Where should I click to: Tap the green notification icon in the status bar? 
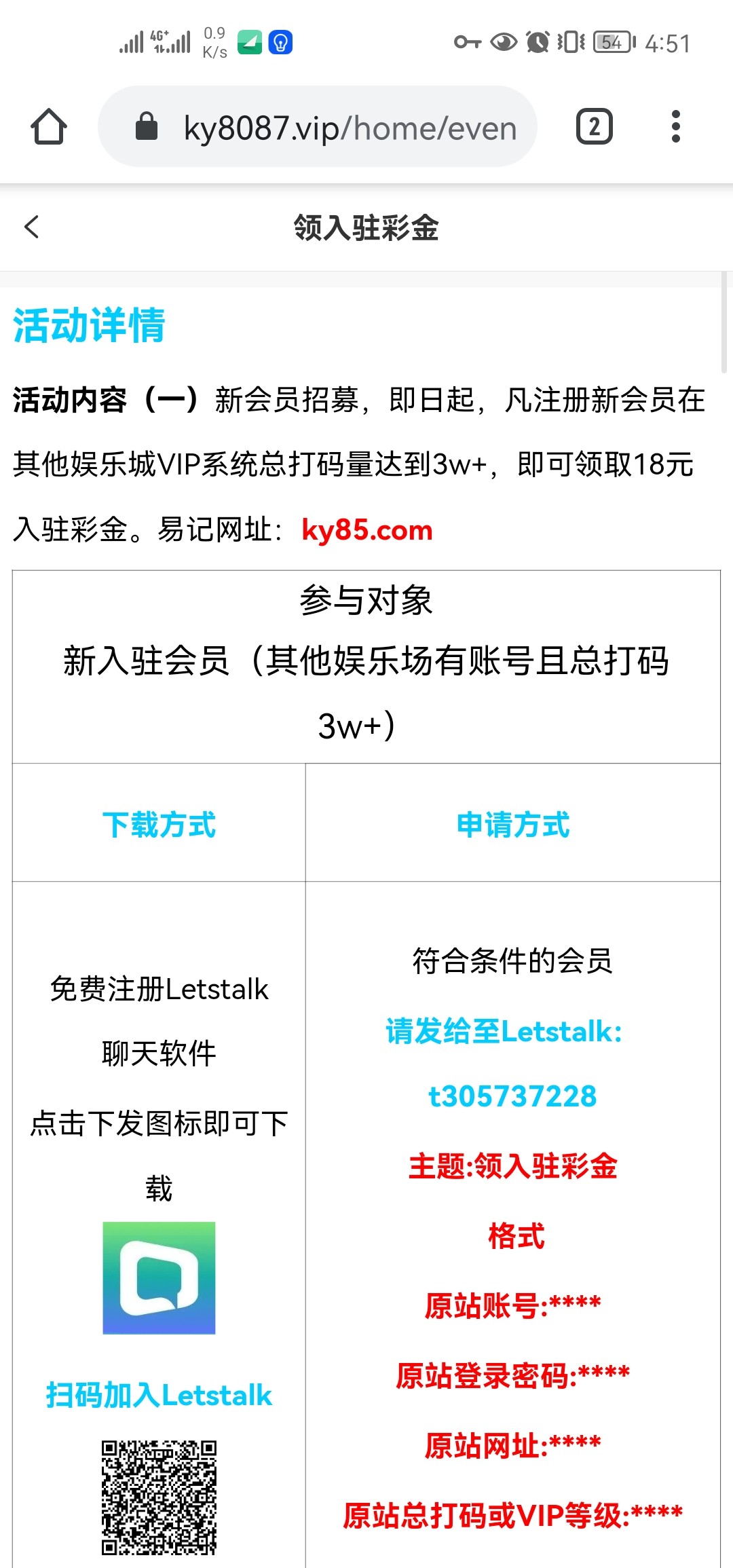point(248,42)
